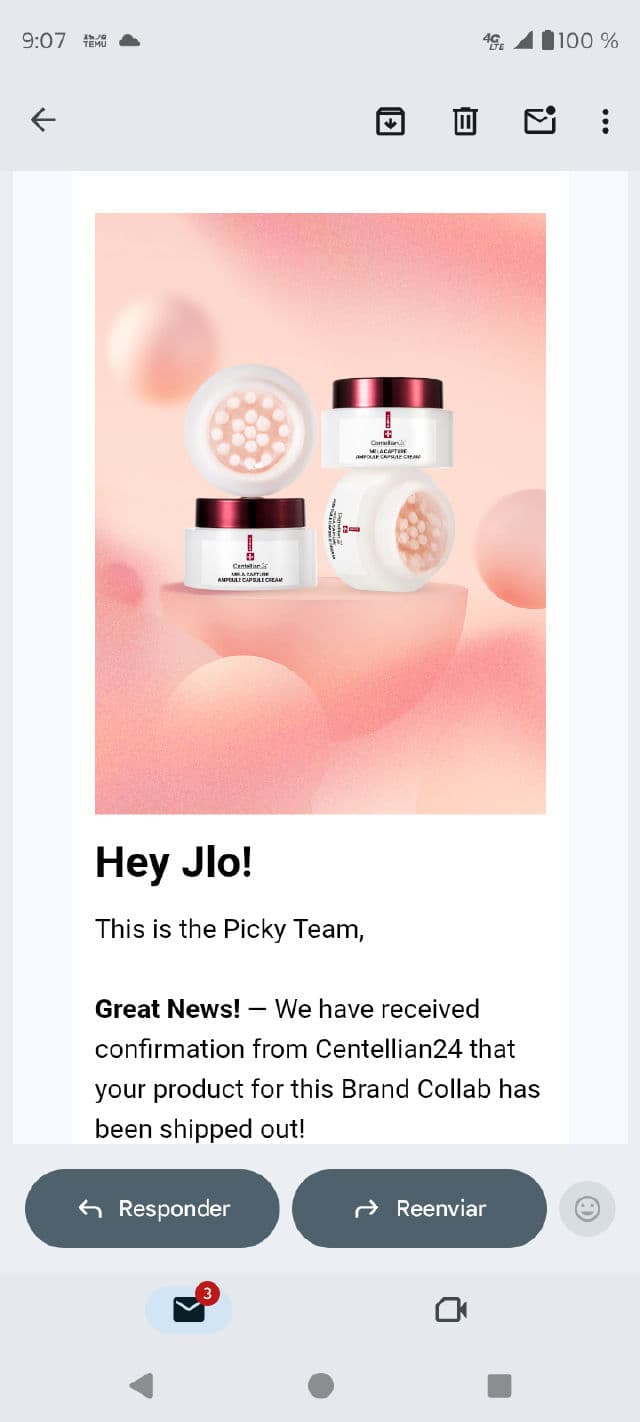This screenshot has width=640, height=1422.
Task: Archive this email
Action: pos(390,121)
